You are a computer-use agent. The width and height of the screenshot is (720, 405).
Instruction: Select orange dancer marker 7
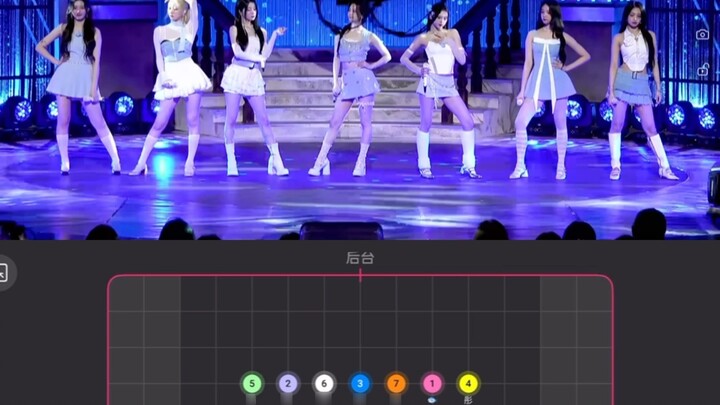396,383
